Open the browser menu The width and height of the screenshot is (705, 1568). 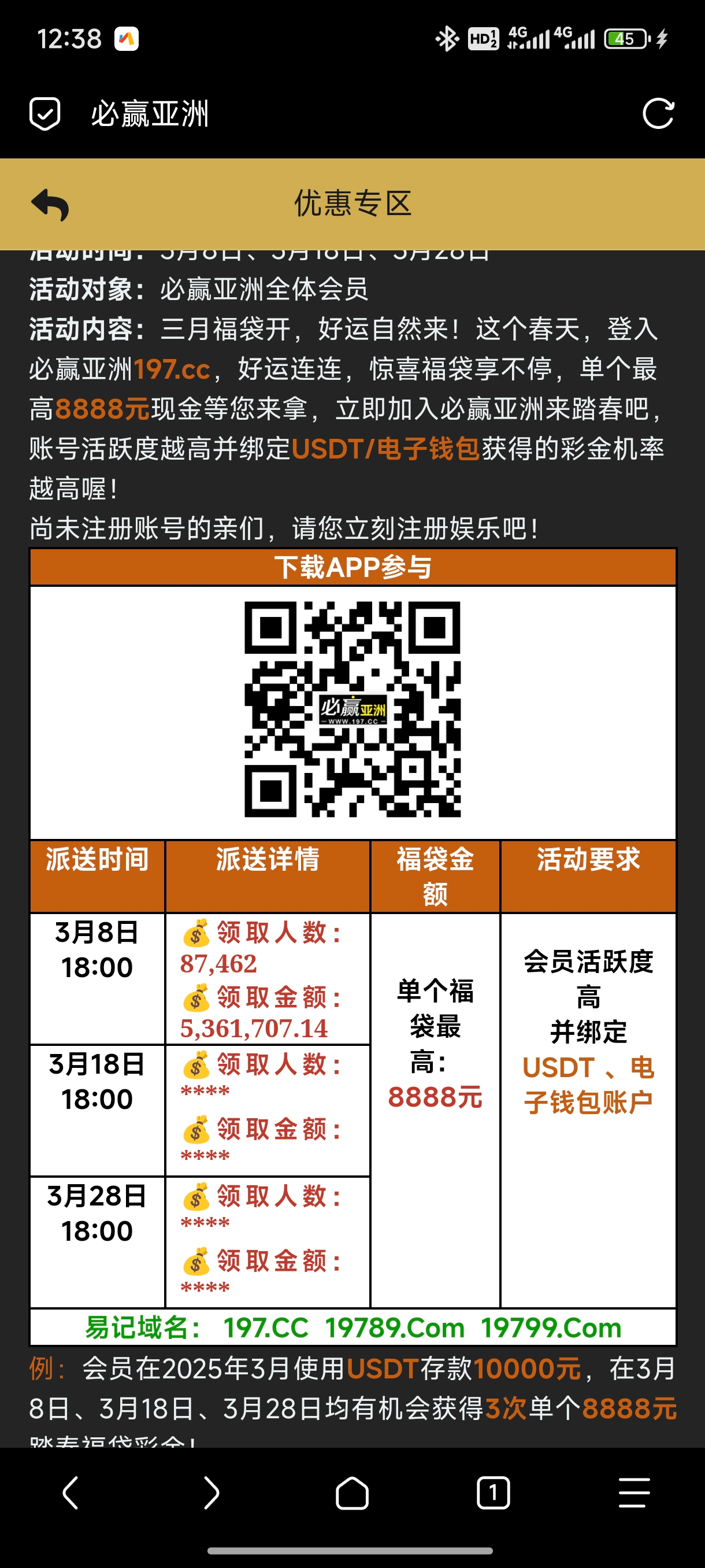pyautogui.click(x=634, y=1492)
